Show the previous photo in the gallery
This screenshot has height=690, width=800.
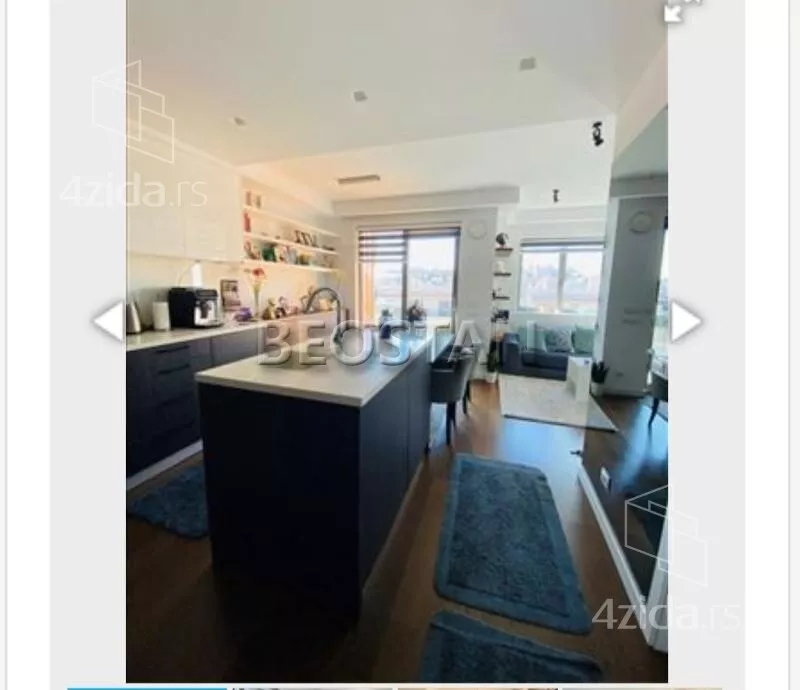(107, 321)
